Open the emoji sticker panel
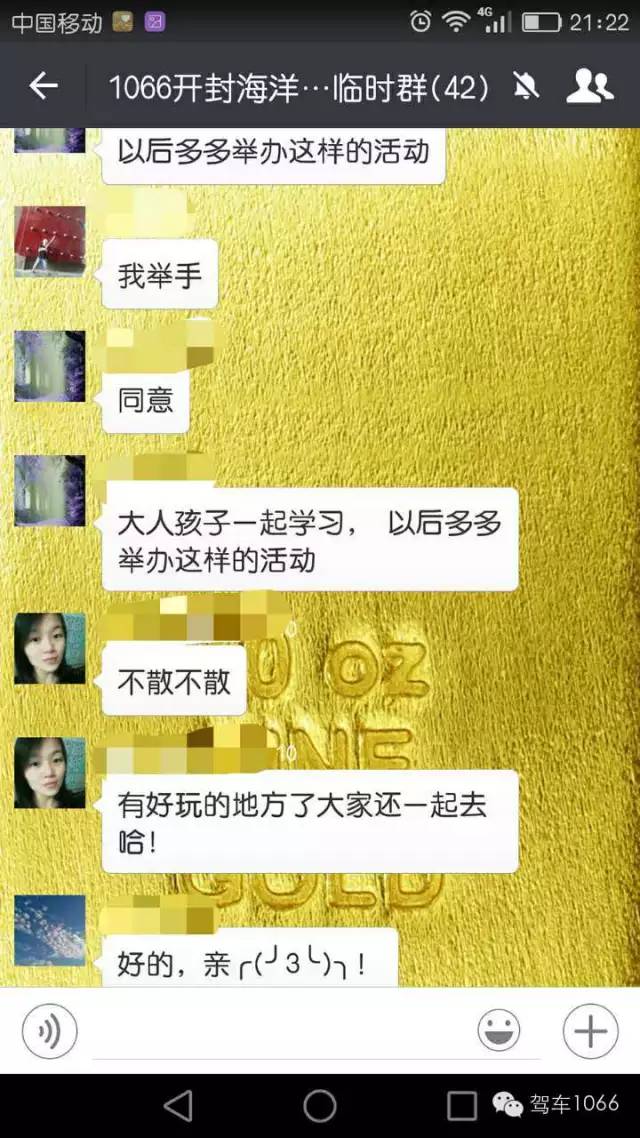640x1138 pixels. (x=499, y=1030)
